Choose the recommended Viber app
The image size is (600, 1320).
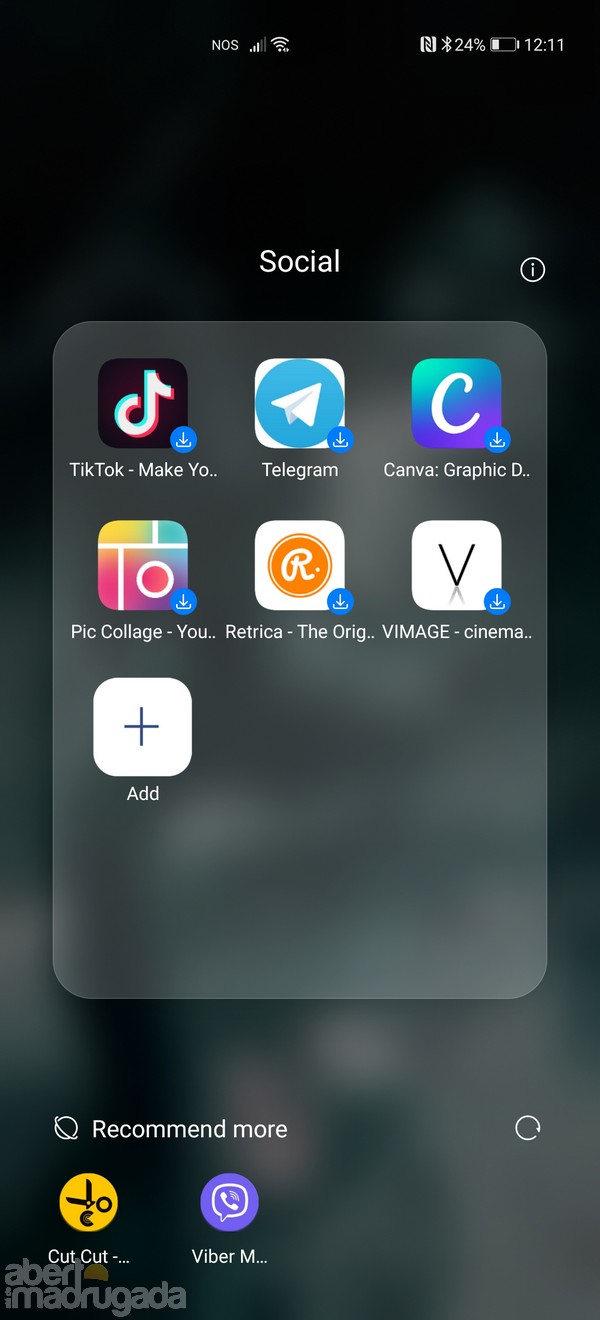(x=229, y=1203)
